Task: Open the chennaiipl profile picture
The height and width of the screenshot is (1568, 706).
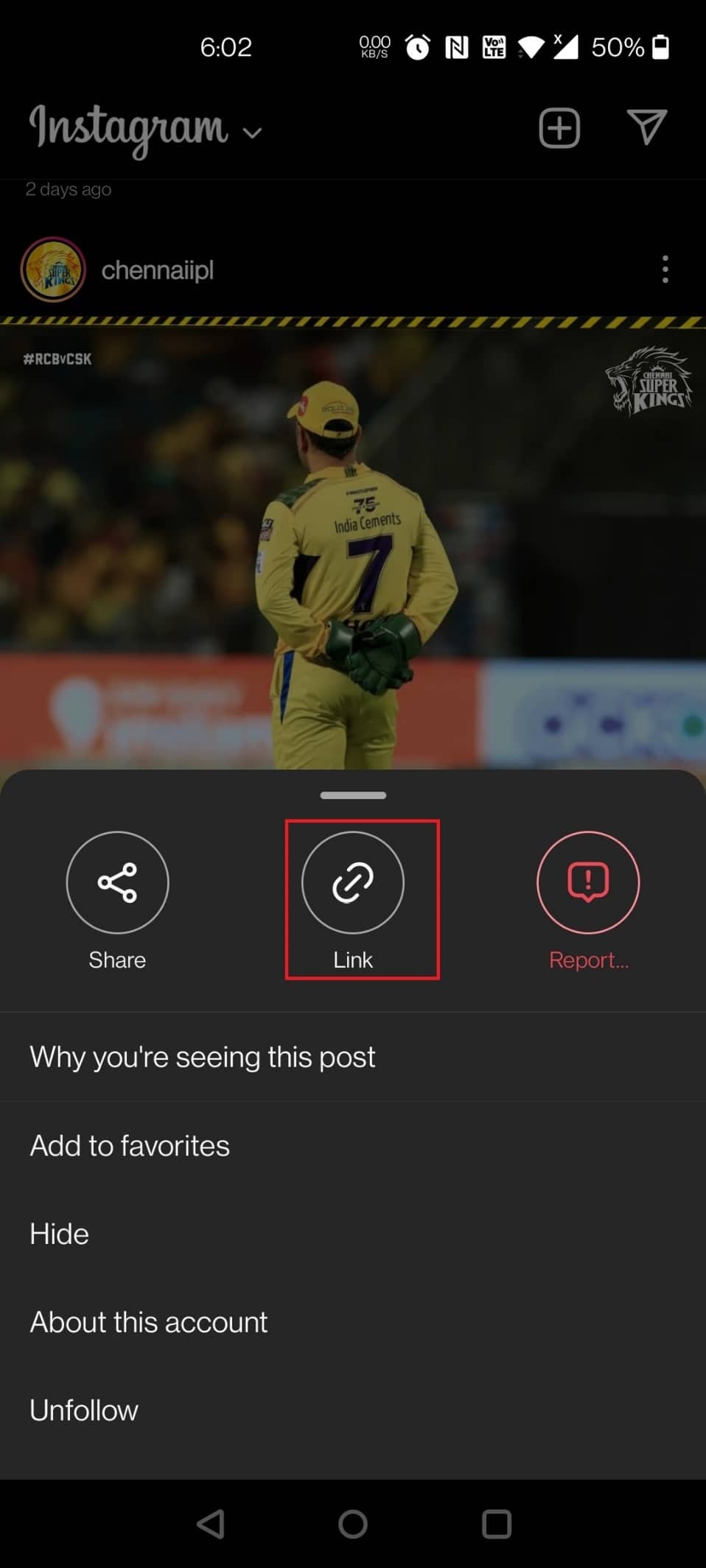Action: (x=53, y=270)
